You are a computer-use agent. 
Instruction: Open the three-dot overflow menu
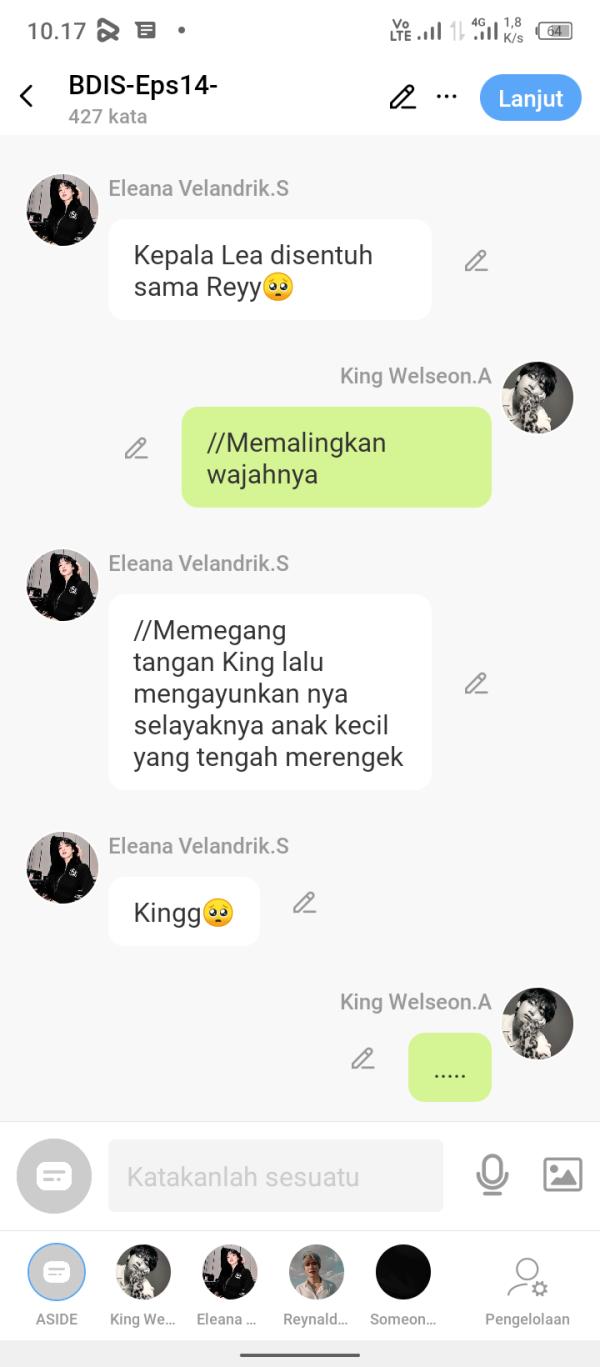coord(447,97)
